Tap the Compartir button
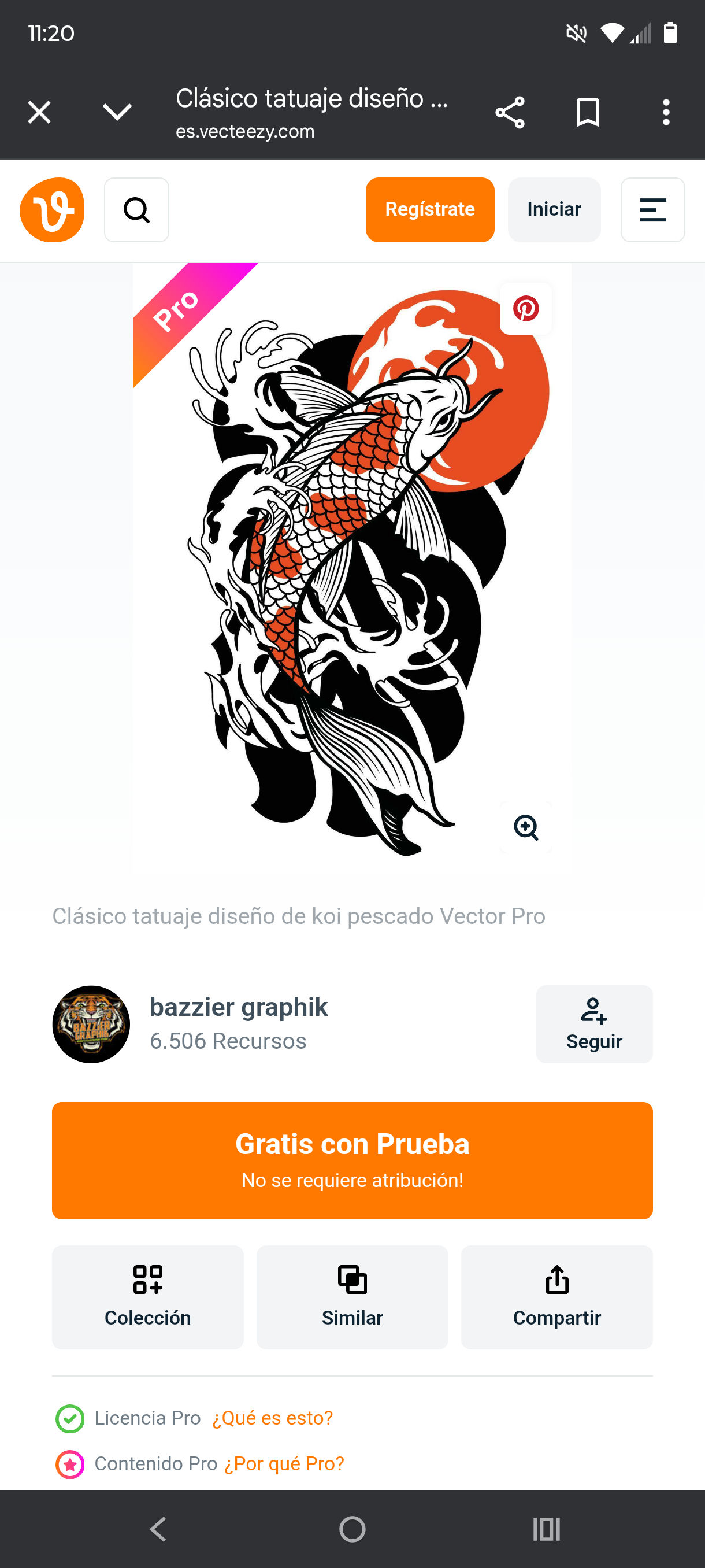Image resolution: width=705 pixels, height=1568 pixels. click(x=556, y=1296)
